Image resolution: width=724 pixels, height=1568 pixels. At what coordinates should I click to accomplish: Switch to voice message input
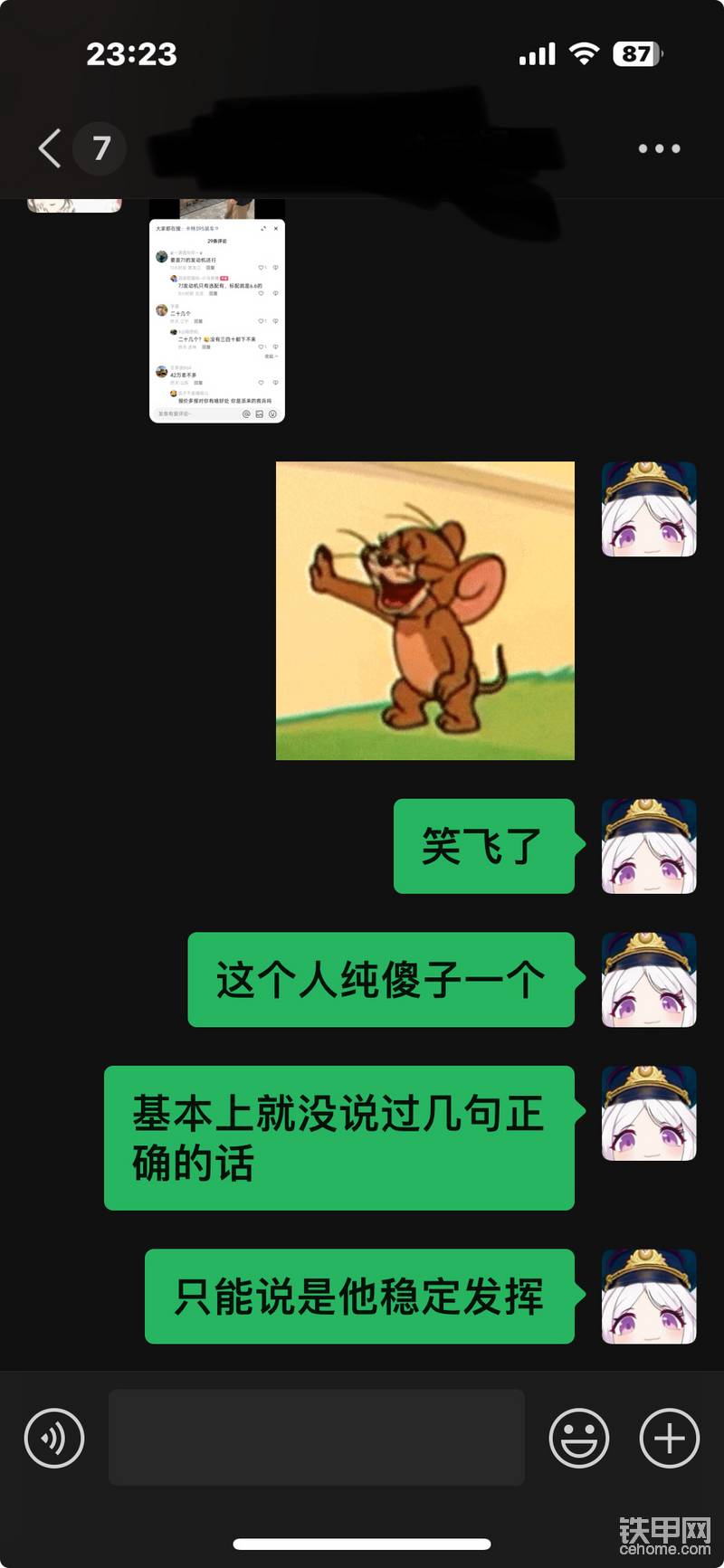(x=54, y=1438)
